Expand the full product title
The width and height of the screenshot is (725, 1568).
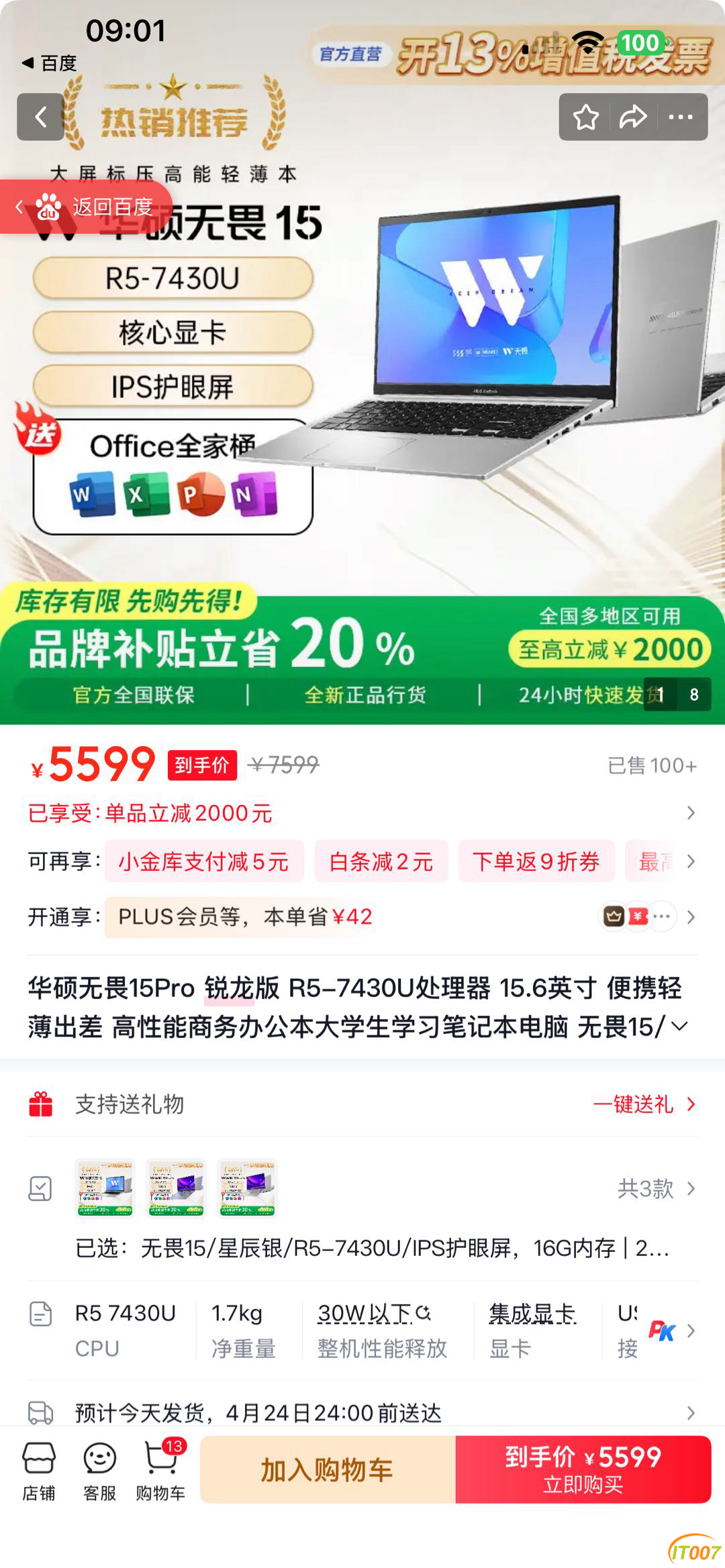coord(679,1027)
